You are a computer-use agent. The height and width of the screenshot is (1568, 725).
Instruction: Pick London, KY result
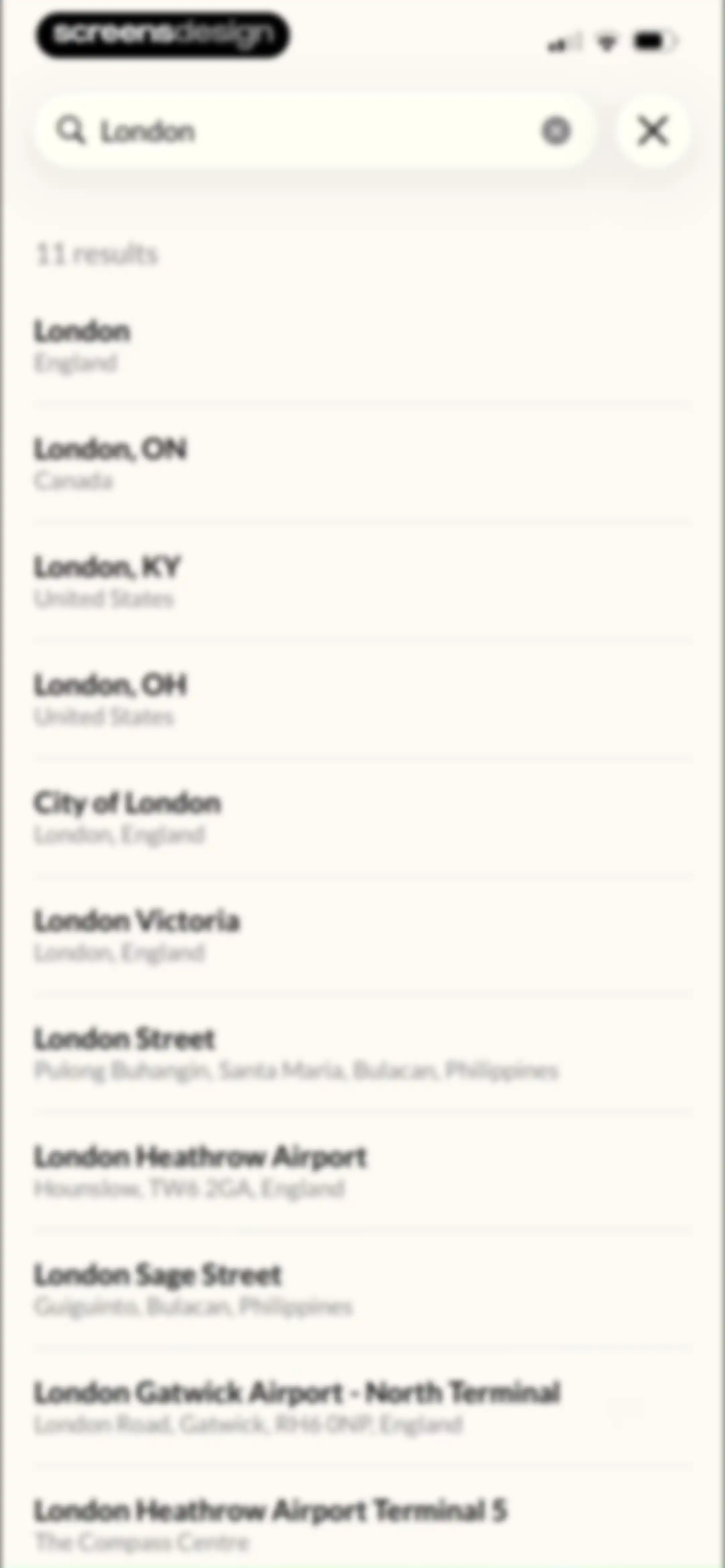363,582
